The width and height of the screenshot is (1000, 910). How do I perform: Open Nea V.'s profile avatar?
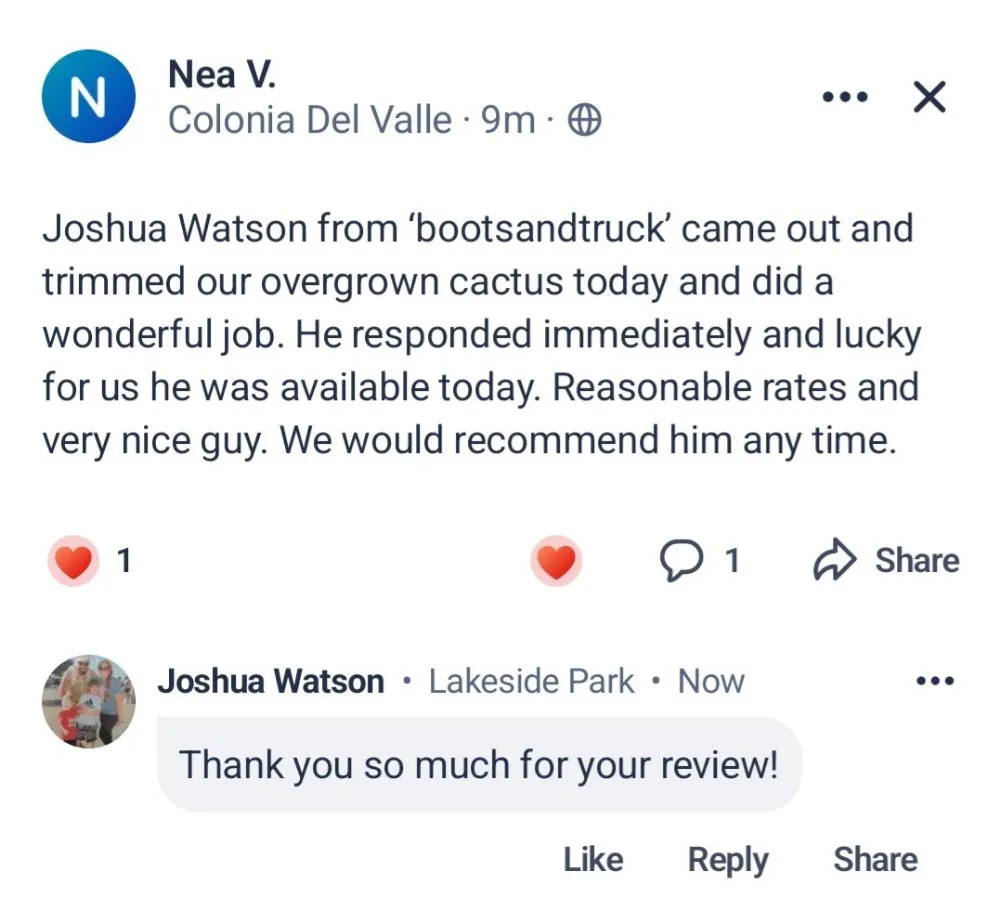pyautogui.click(x=88, y=96)
